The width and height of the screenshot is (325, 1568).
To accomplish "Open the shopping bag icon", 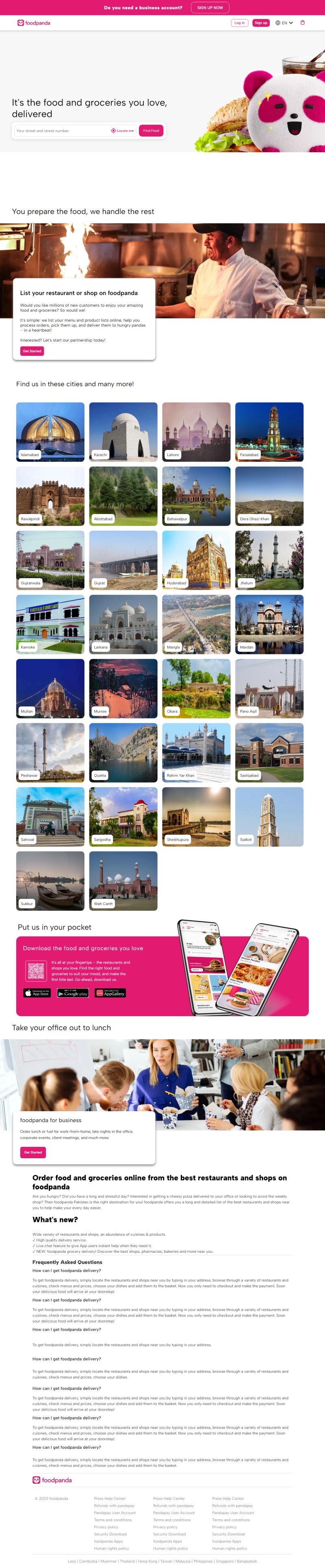I will (x=302, y=23).
